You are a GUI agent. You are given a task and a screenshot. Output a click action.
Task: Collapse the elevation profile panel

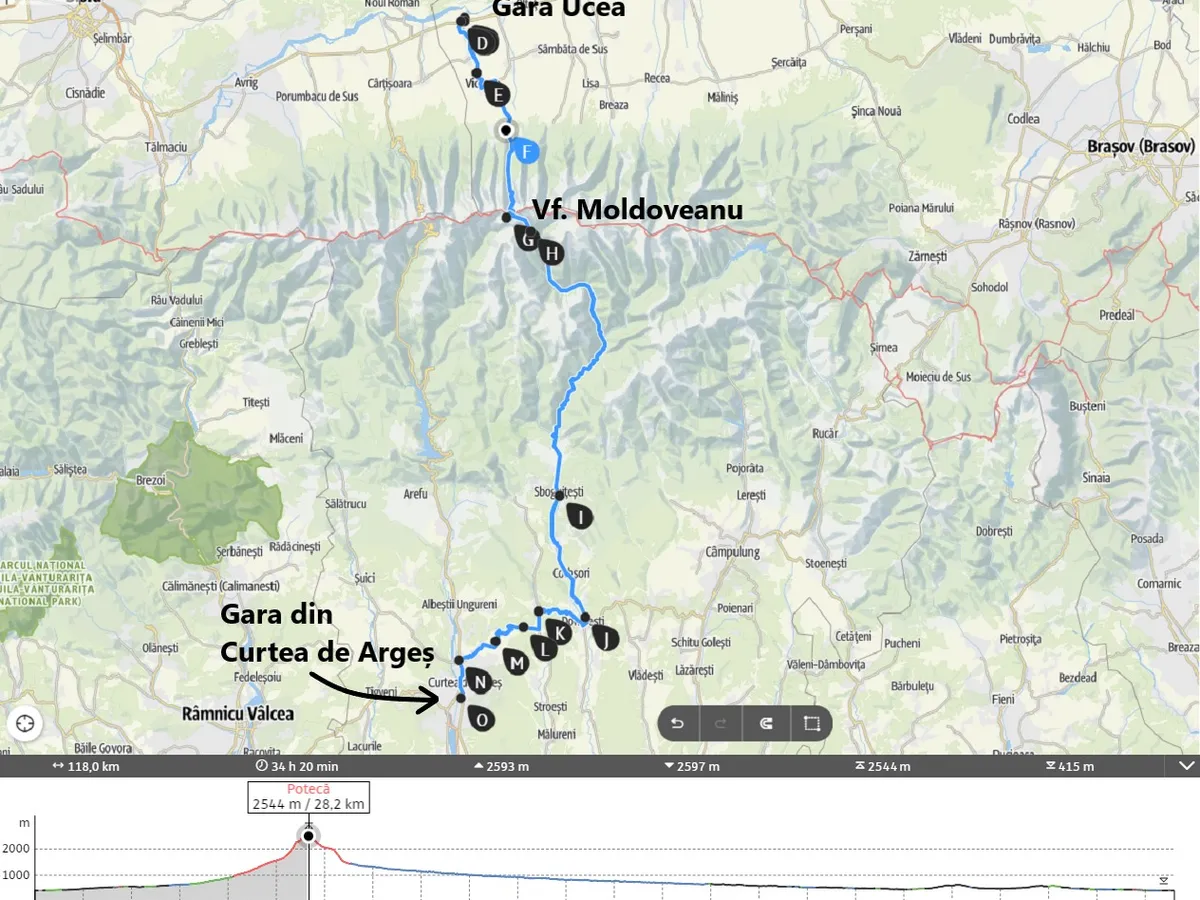[x=1187, y=766]
